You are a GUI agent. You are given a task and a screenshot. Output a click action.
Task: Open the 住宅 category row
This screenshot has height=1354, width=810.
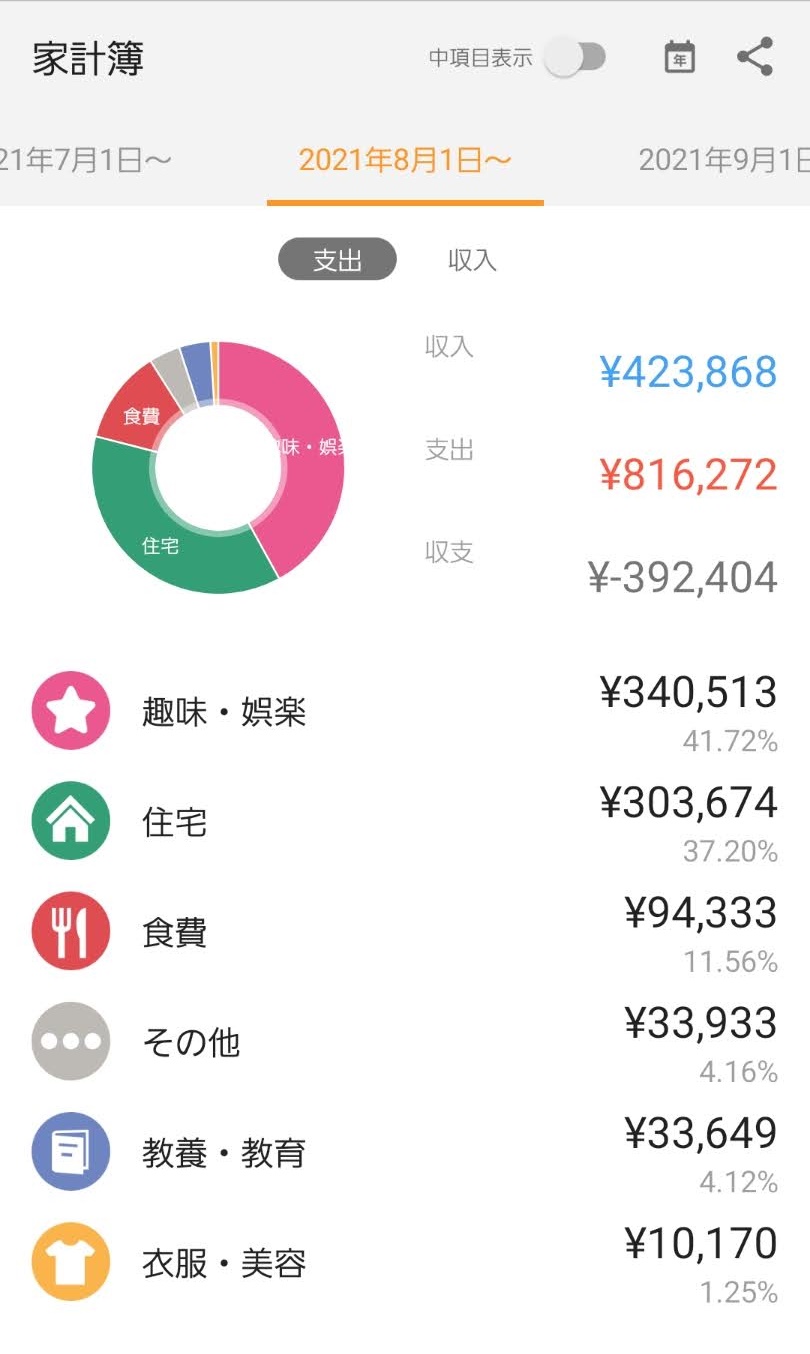pyautogui.click(x=405, y=822)
